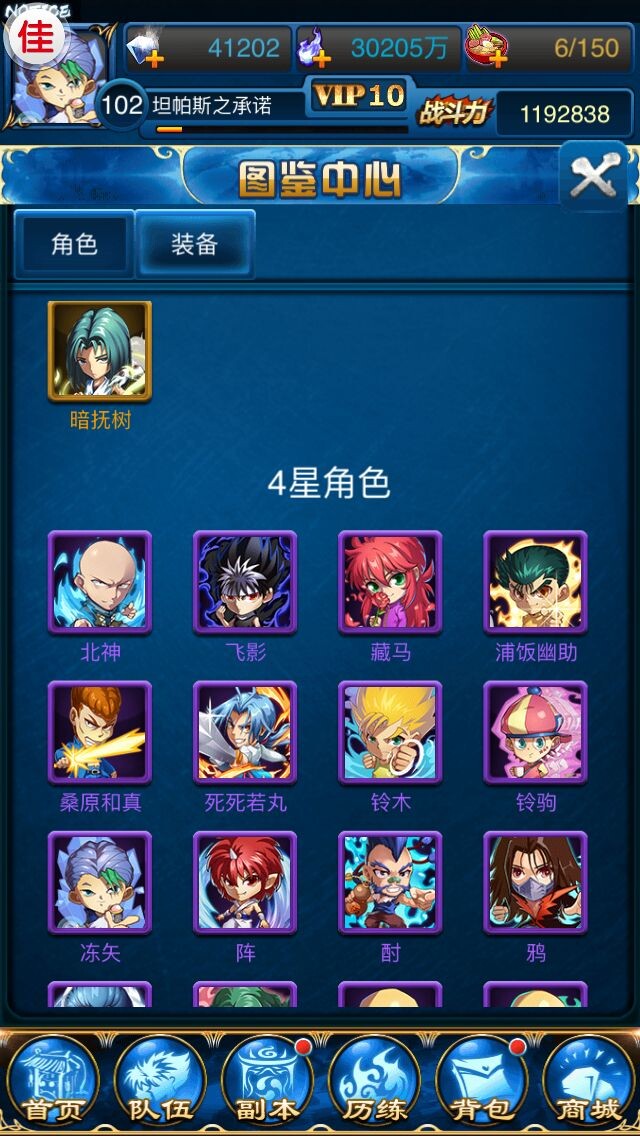Open the 铃驹 character entry
Screen dimensions: 640x1136
coord(535,731)
